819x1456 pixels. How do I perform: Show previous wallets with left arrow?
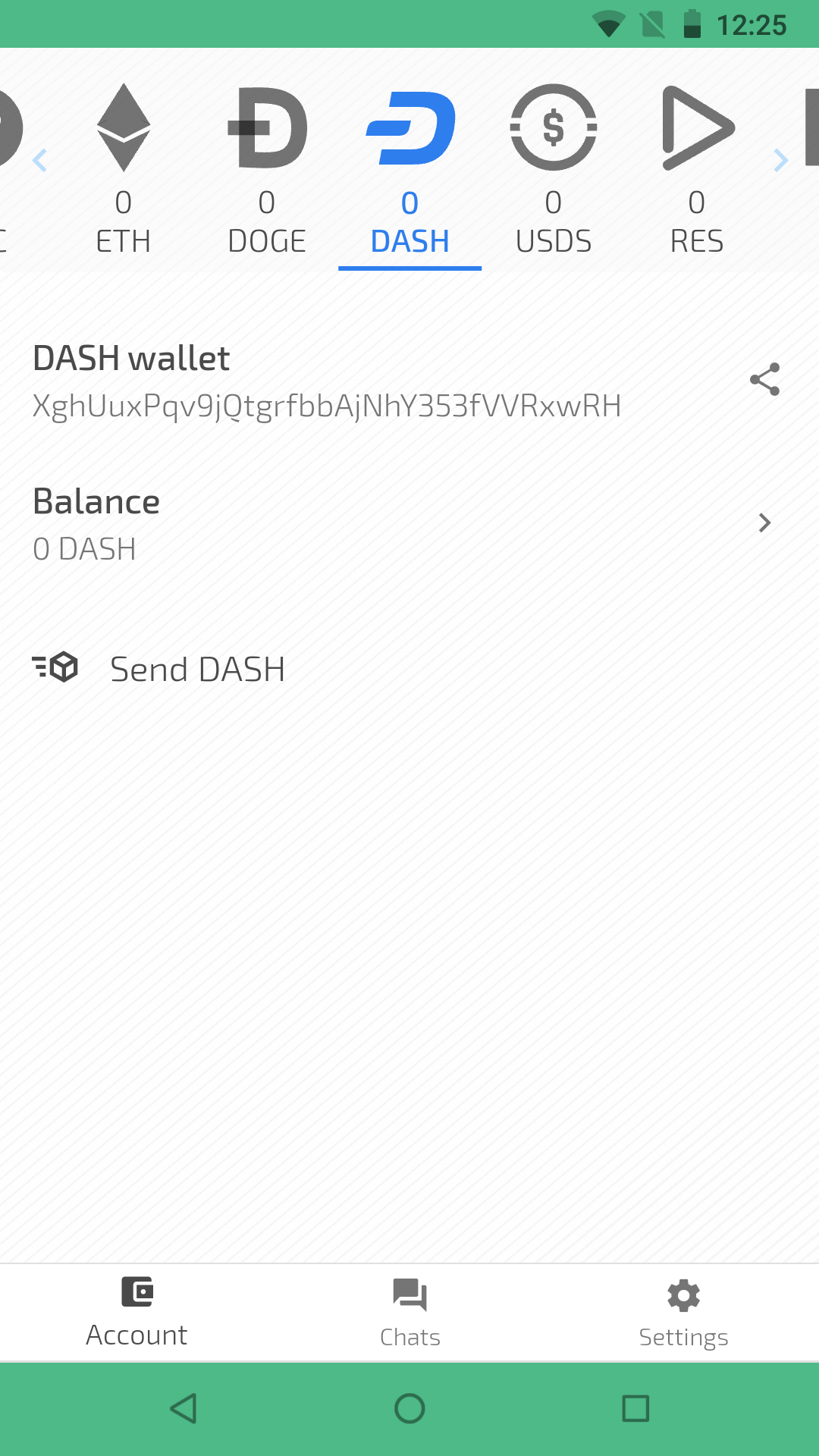point(40,160)
